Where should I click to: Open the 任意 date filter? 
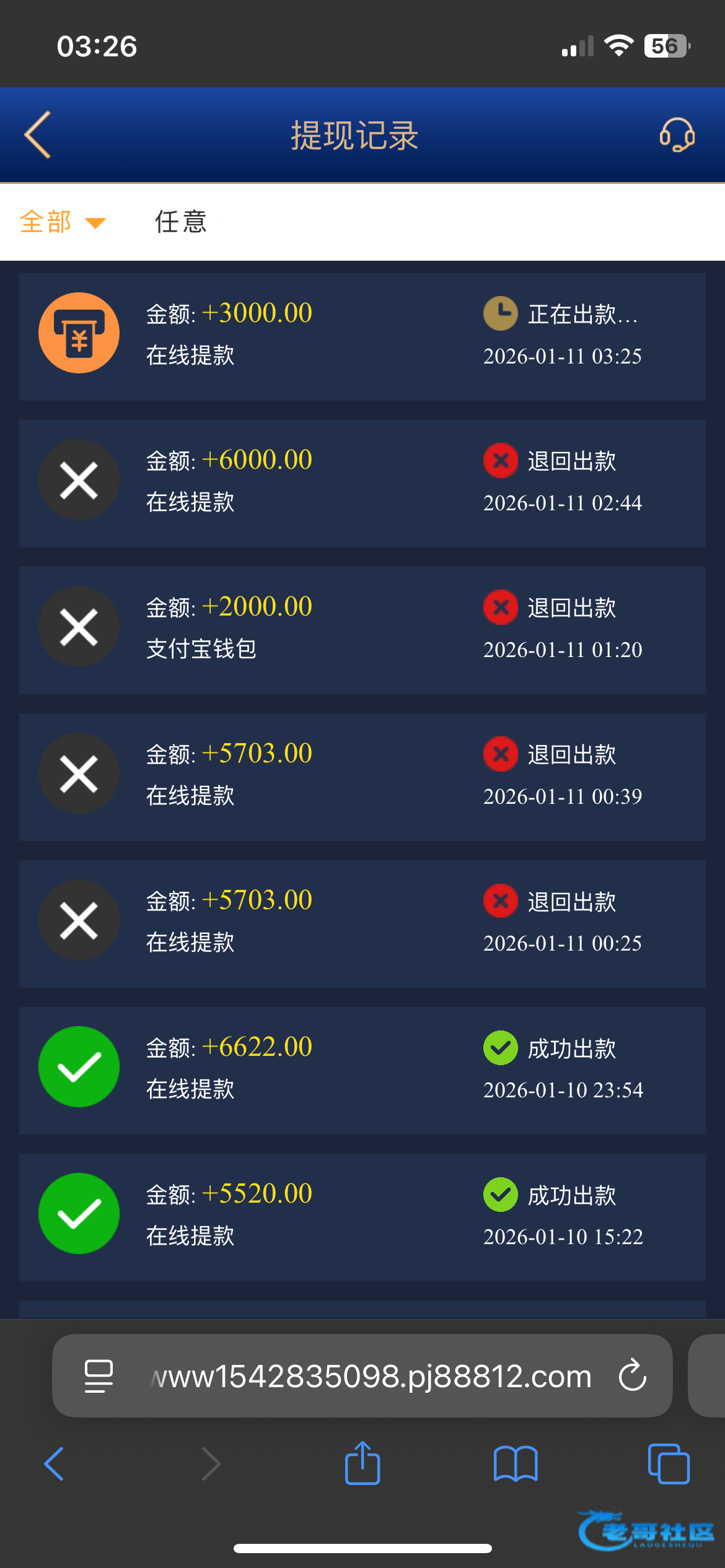pyautogui.click(x=180, y=222)
